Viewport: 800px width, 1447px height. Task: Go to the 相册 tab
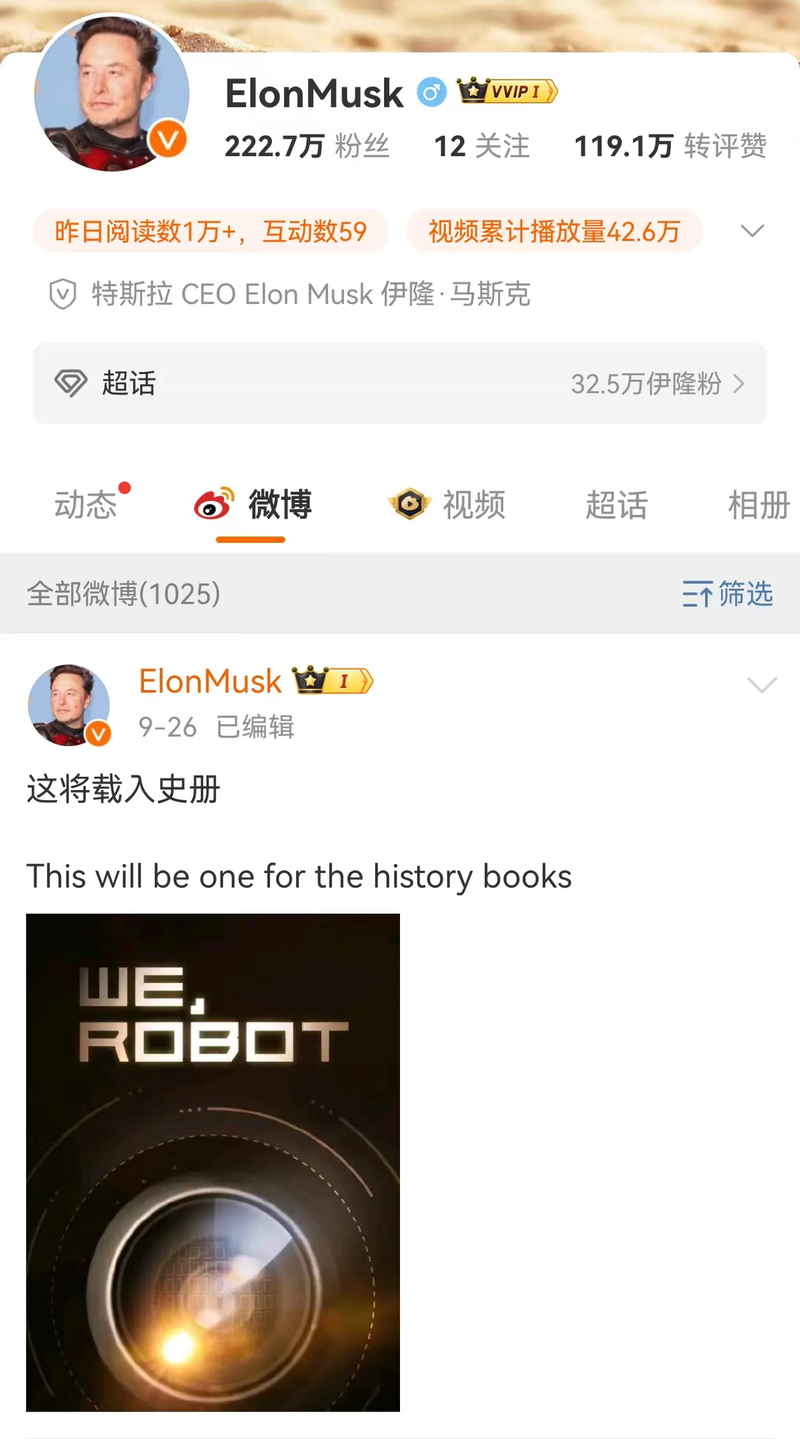click(758, 505)
